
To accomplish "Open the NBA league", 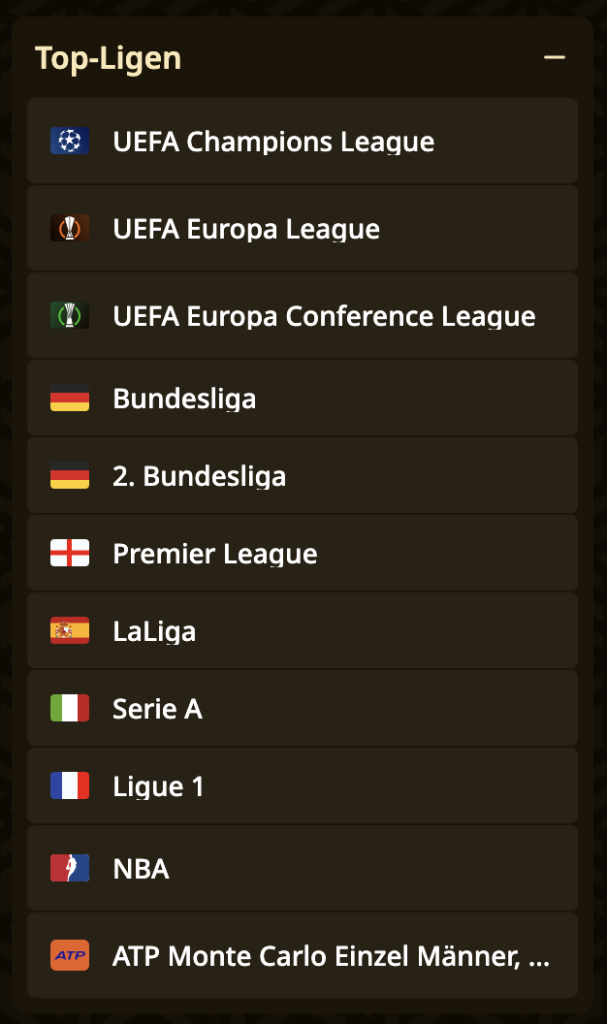I will [302, 868].
